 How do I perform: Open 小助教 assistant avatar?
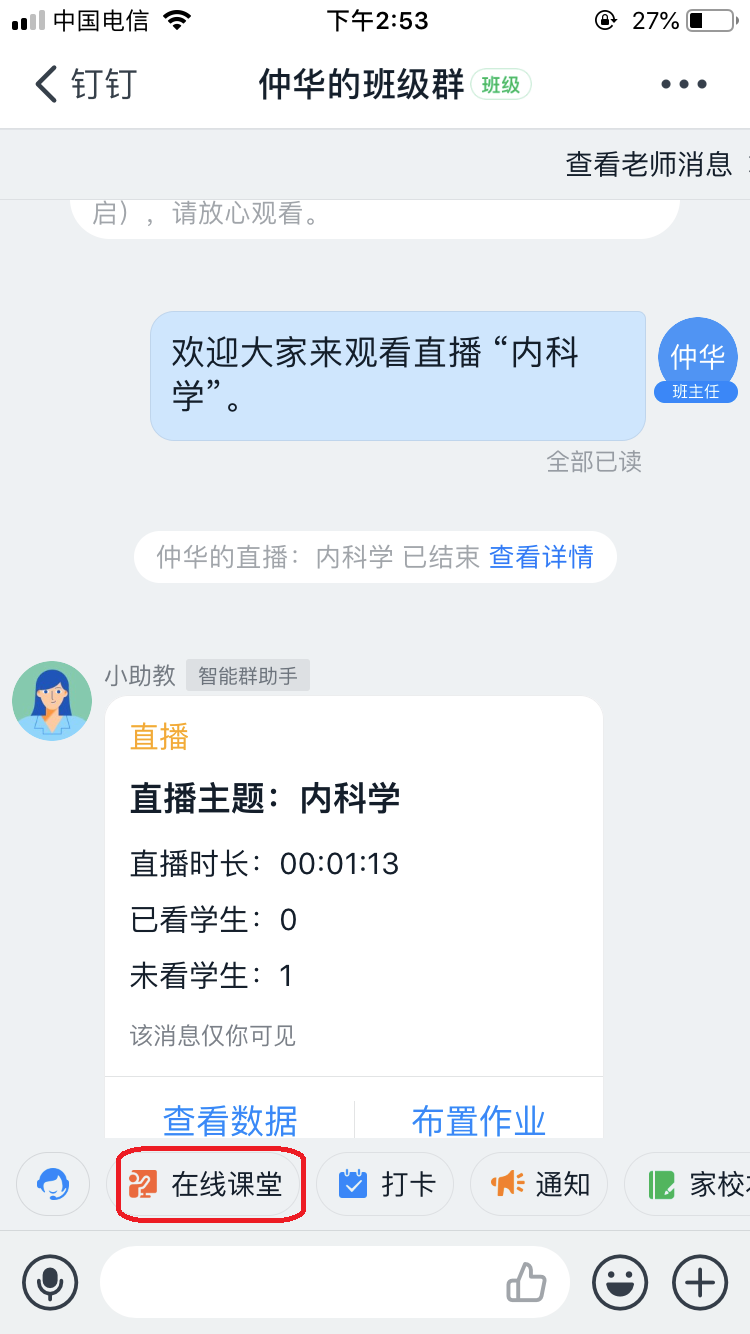[x=52, y=701]
